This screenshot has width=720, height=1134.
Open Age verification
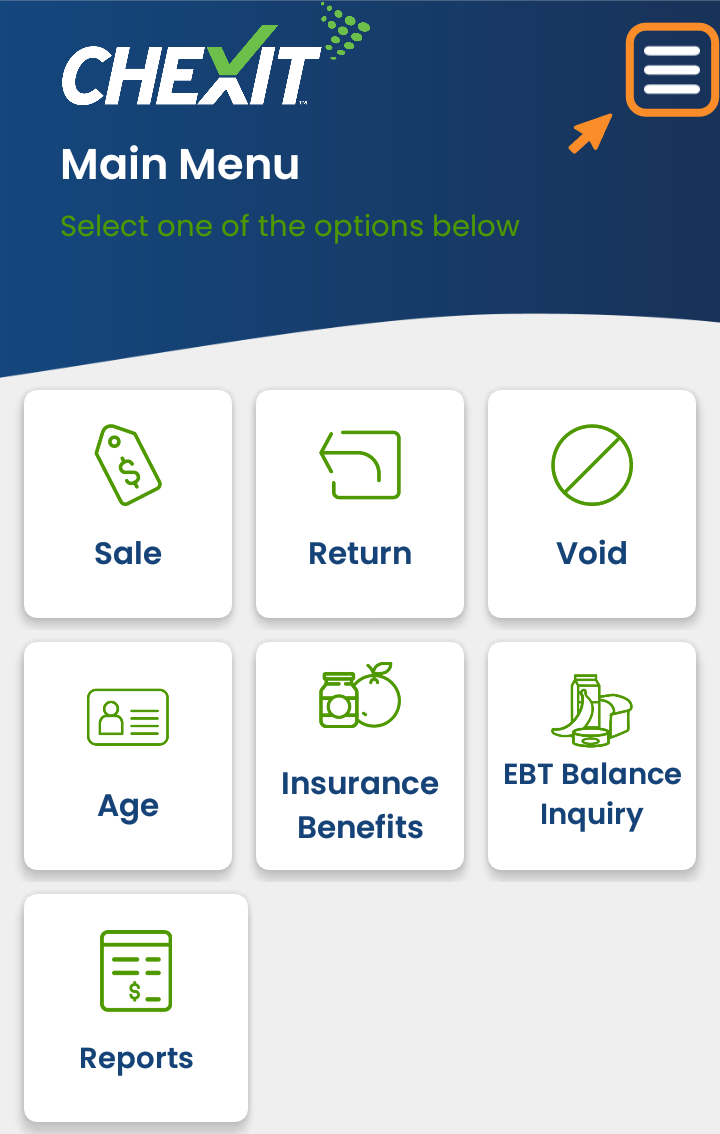[x=128, y=755]
